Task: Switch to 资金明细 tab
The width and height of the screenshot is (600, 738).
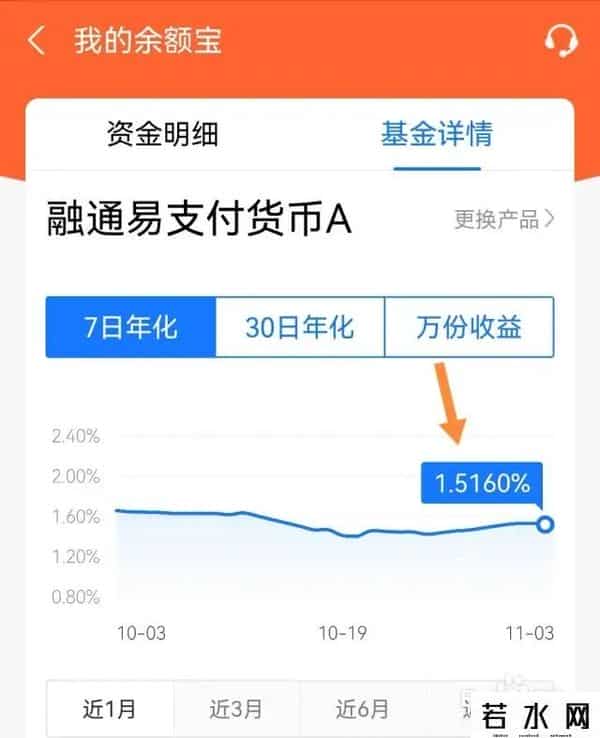Action: 162,134
